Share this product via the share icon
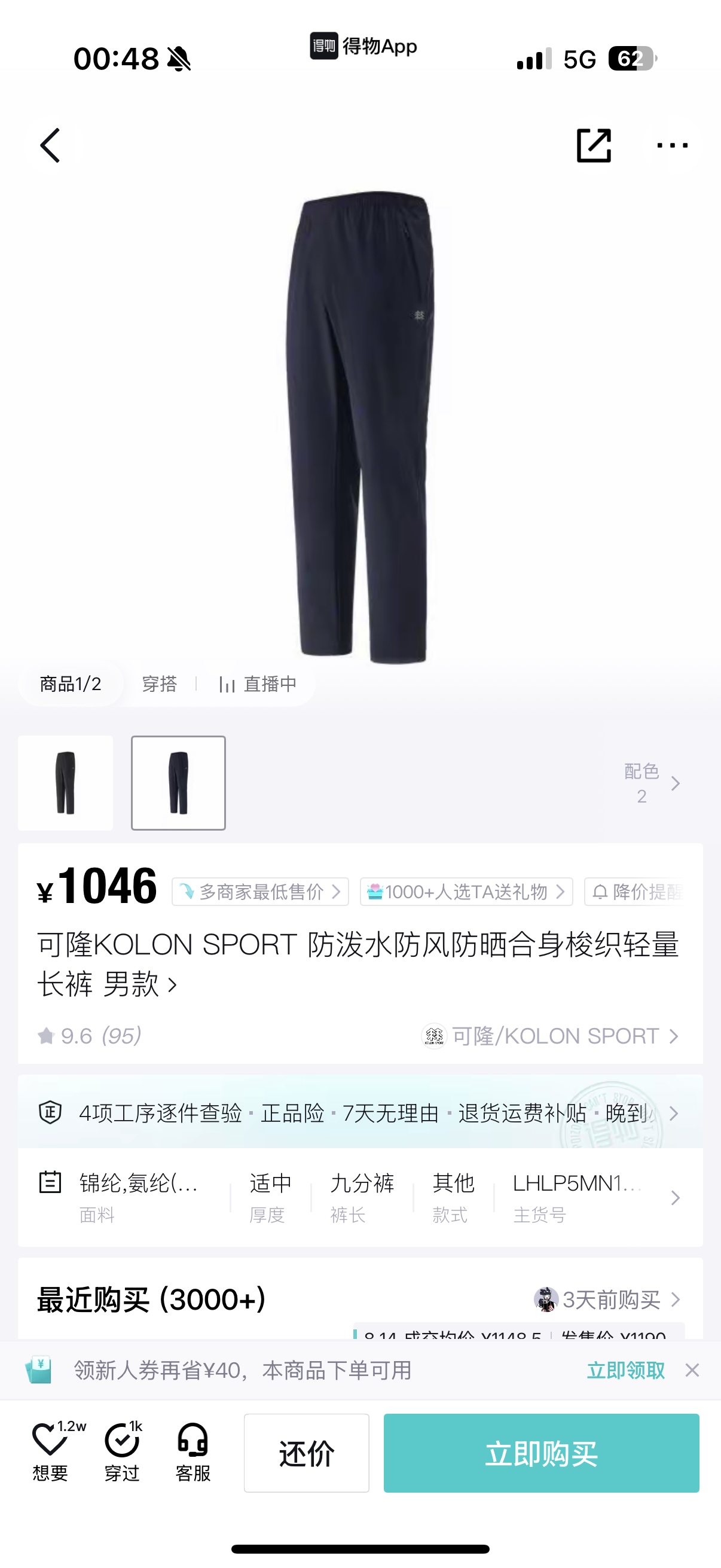The width and height of the screenshot is (721, 1568). (x=593, y=145)
